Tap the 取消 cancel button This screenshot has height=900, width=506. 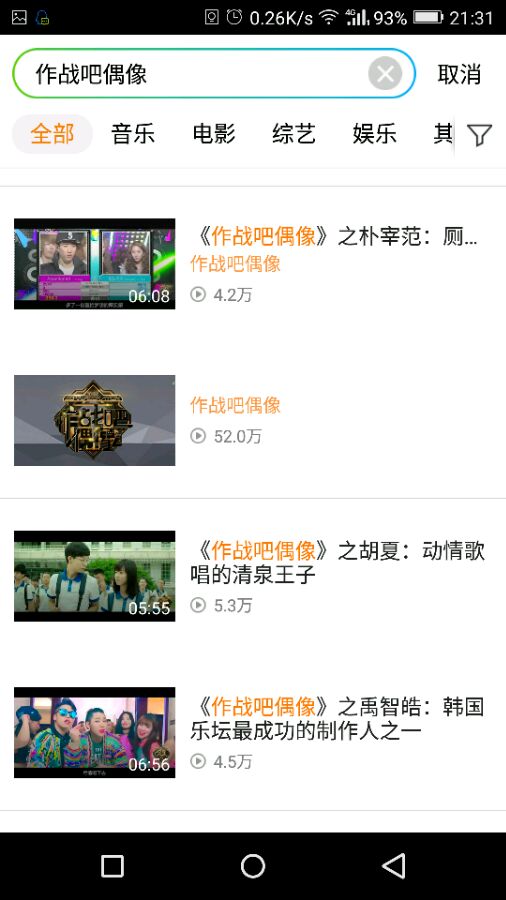click(459, 74)
